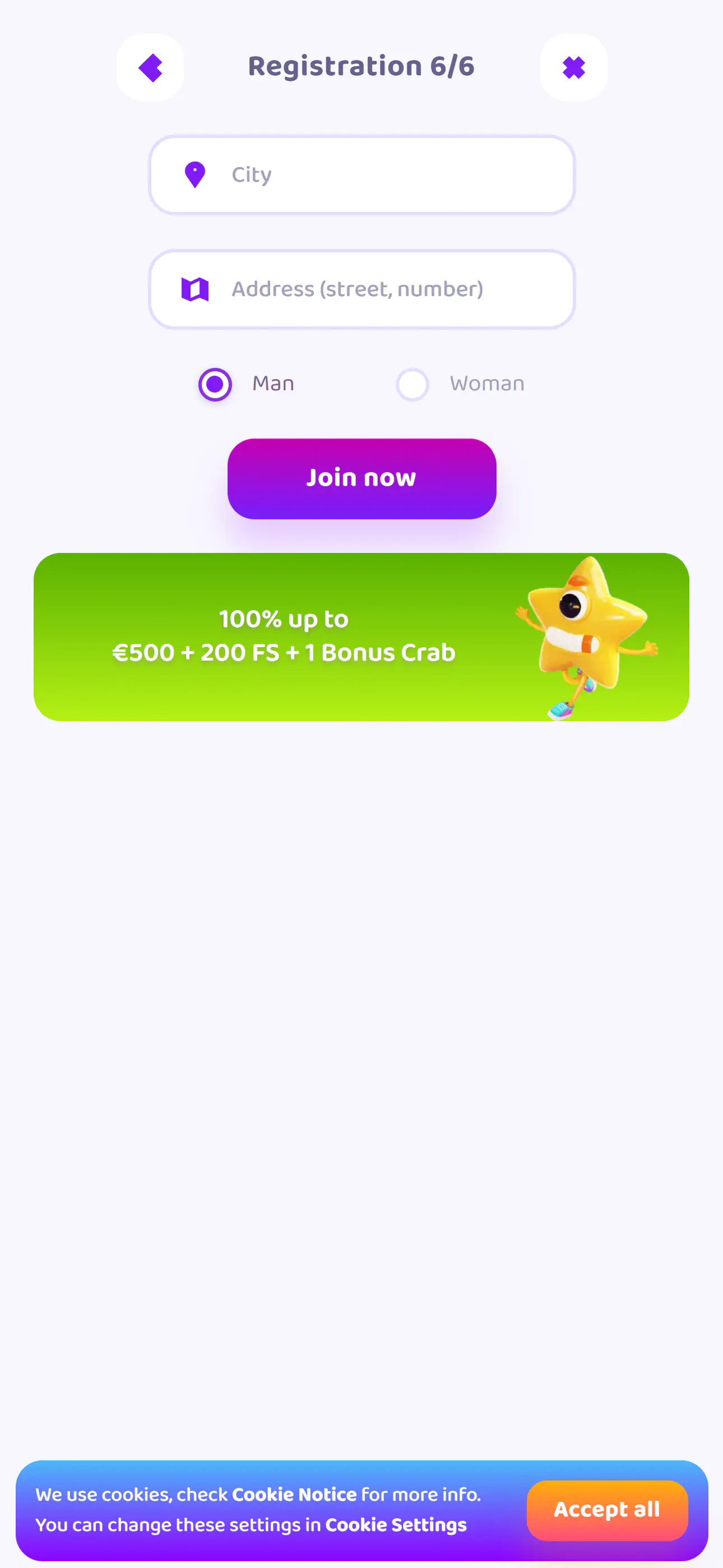Accept all cookies

tap(607, 1510)
